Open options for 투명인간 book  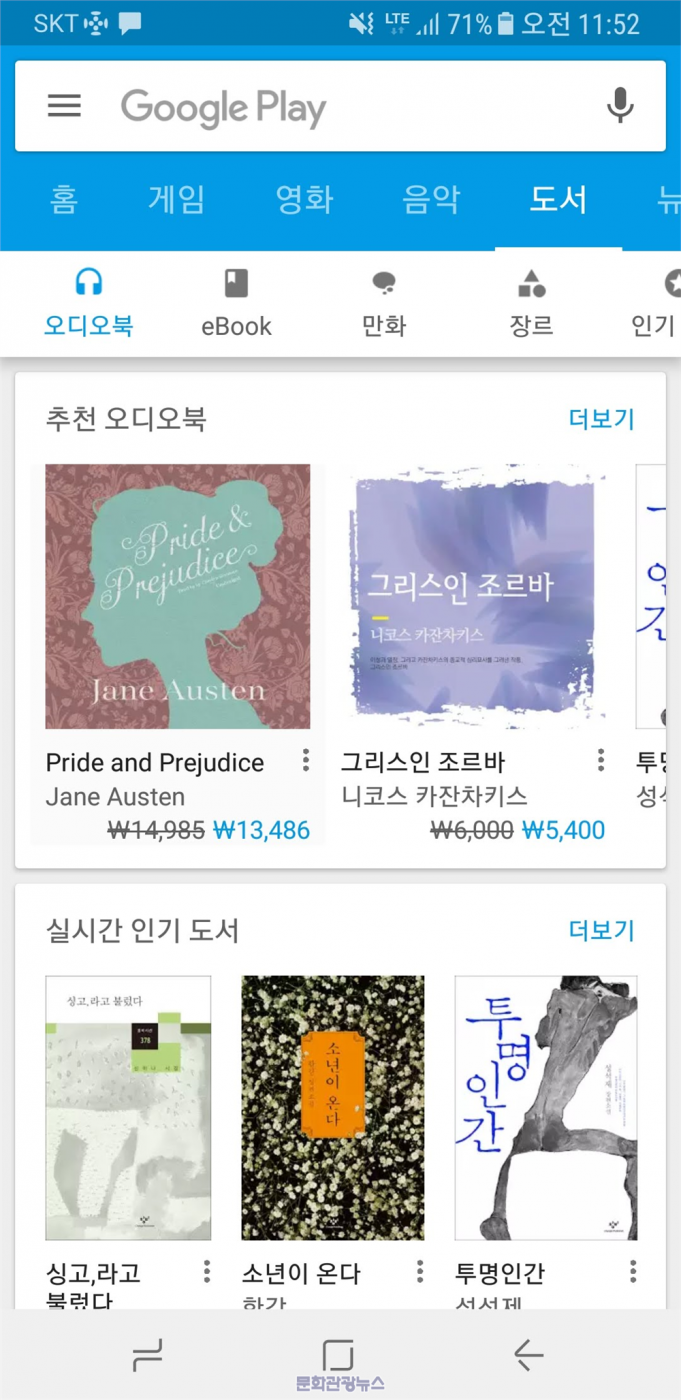click(x=633, y=1272)
